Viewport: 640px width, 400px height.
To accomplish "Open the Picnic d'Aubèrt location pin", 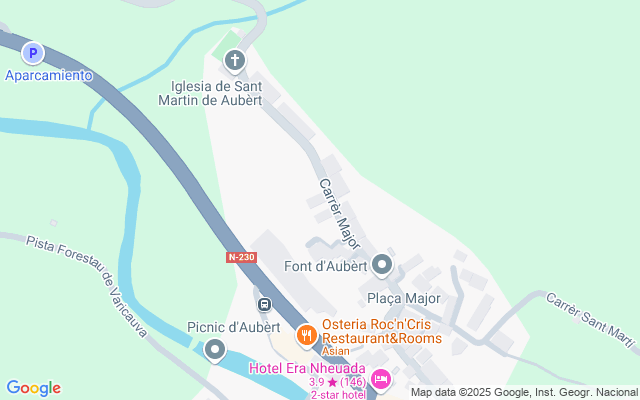I will click(215, 351).
